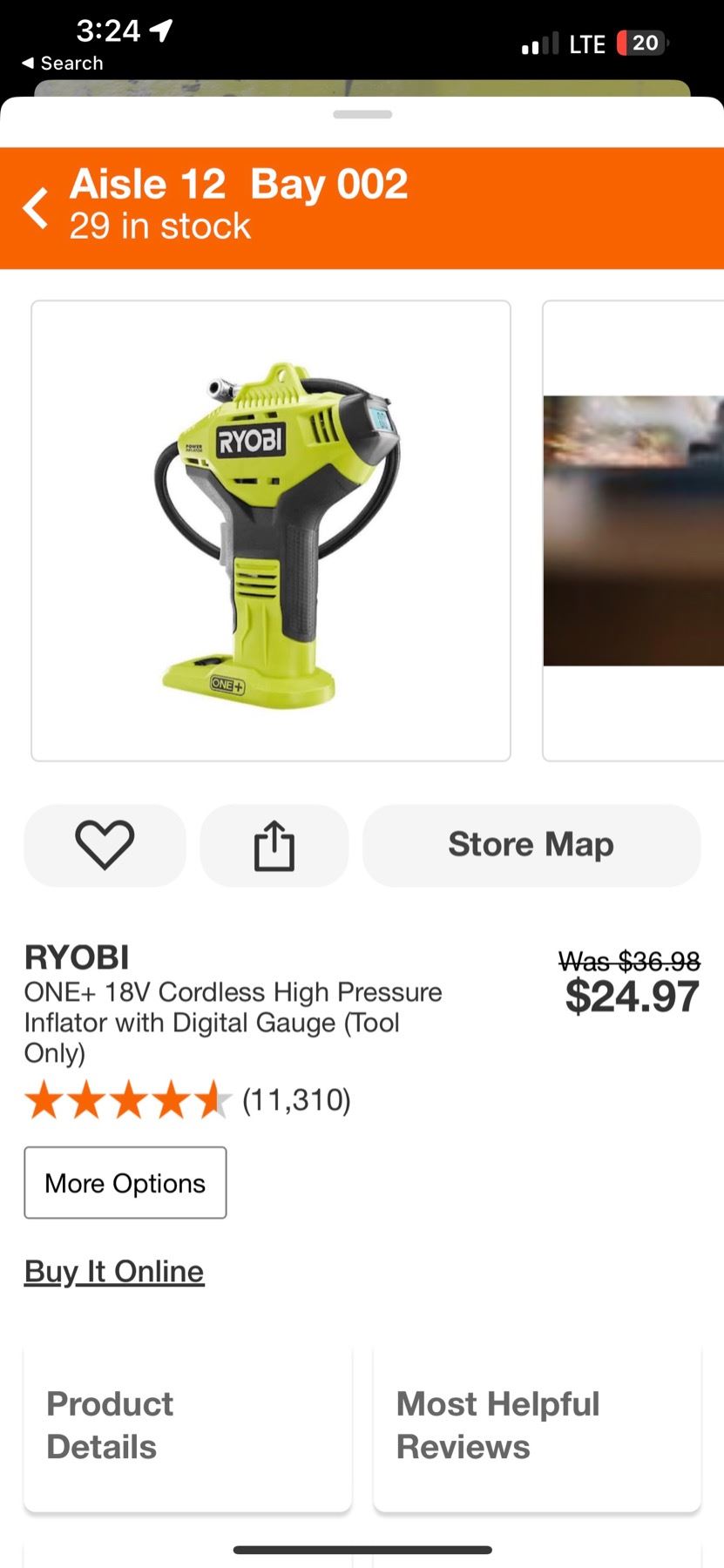724x1568 pixels.
Task: Enlarge the RYOBI inflator product image
Action: [x=271, y=531]
